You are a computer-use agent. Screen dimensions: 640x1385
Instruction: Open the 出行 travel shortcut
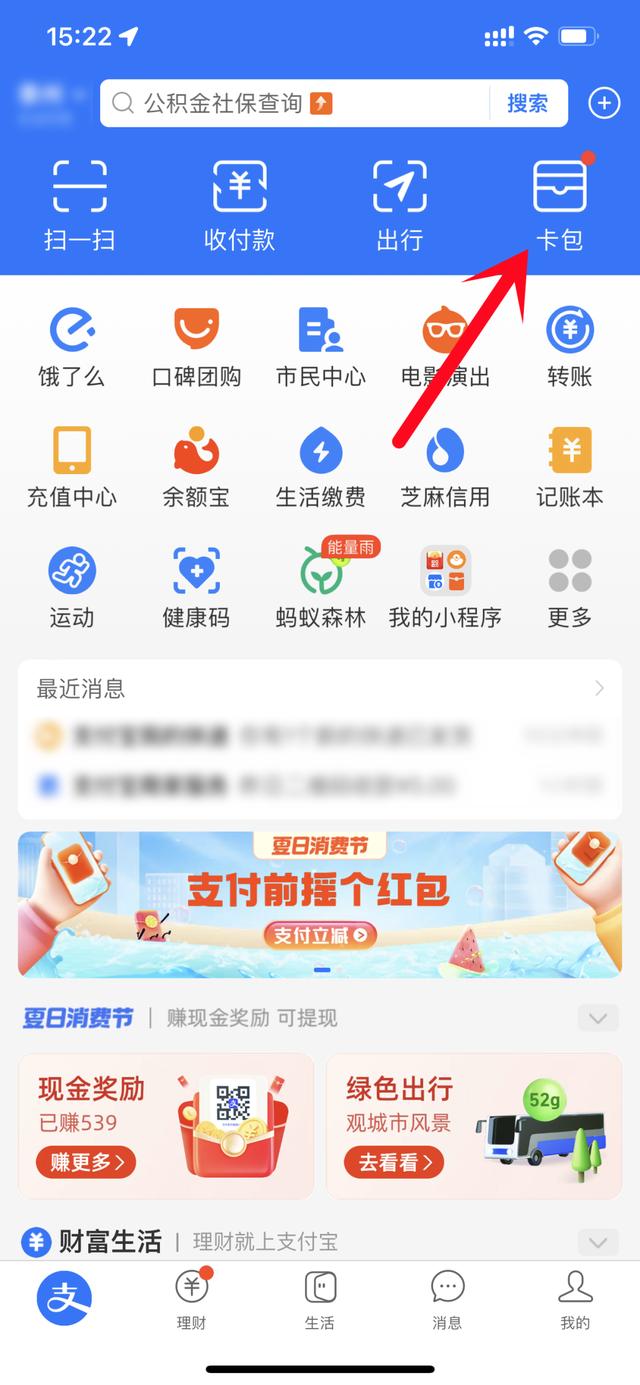click(399, 204)
